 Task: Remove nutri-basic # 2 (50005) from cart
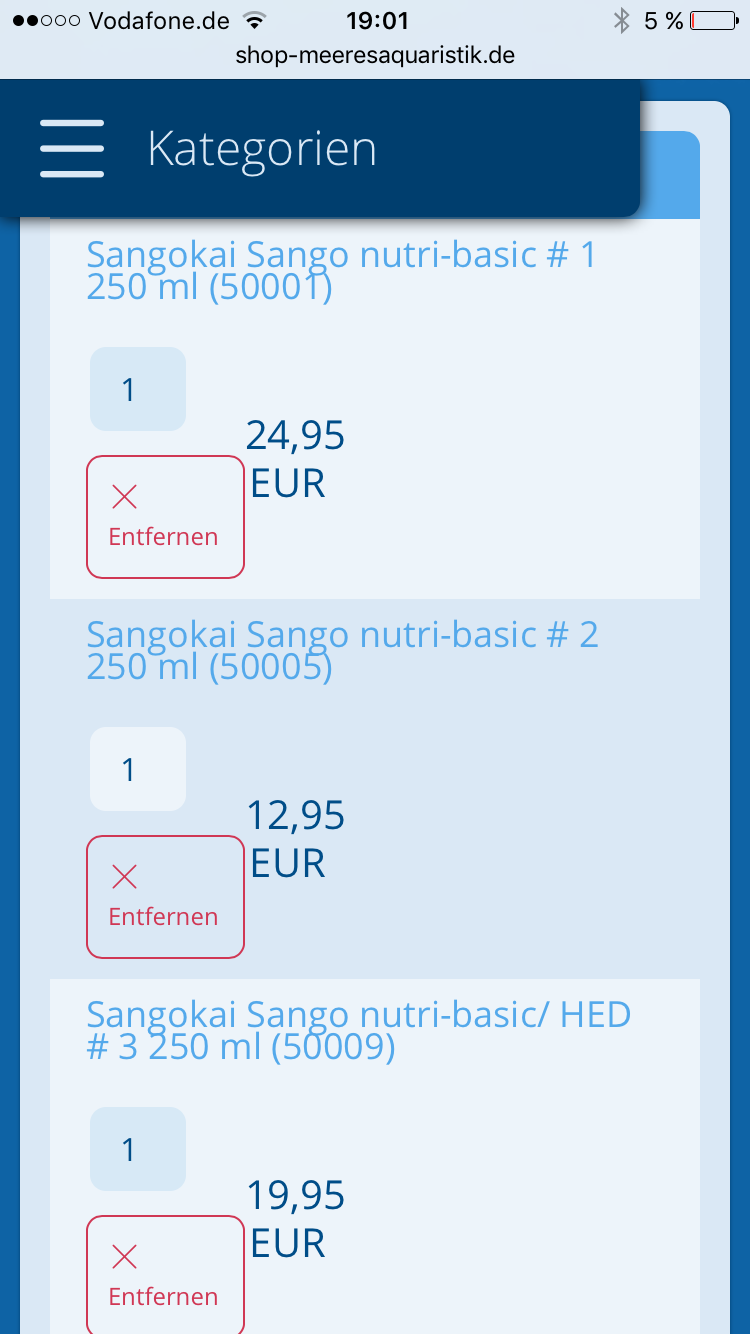(x=165, y=897)
